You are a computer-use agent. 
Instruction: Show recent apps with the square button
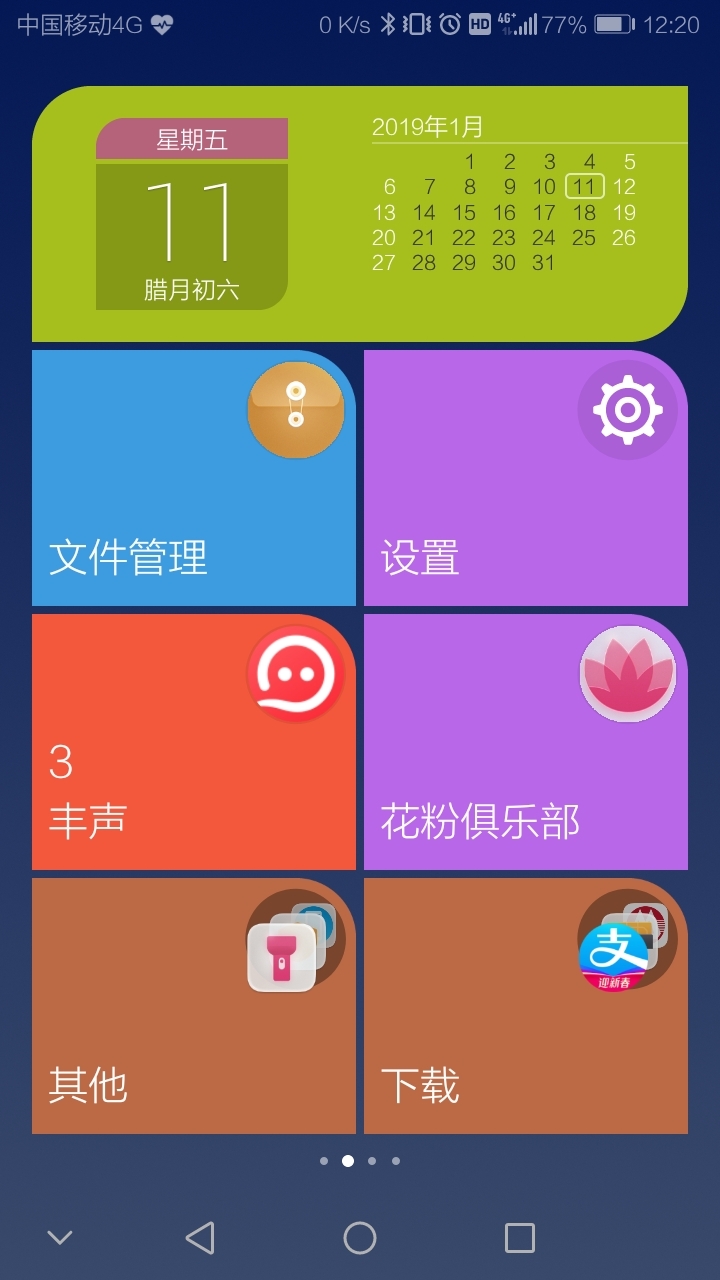pos(520,1238)
